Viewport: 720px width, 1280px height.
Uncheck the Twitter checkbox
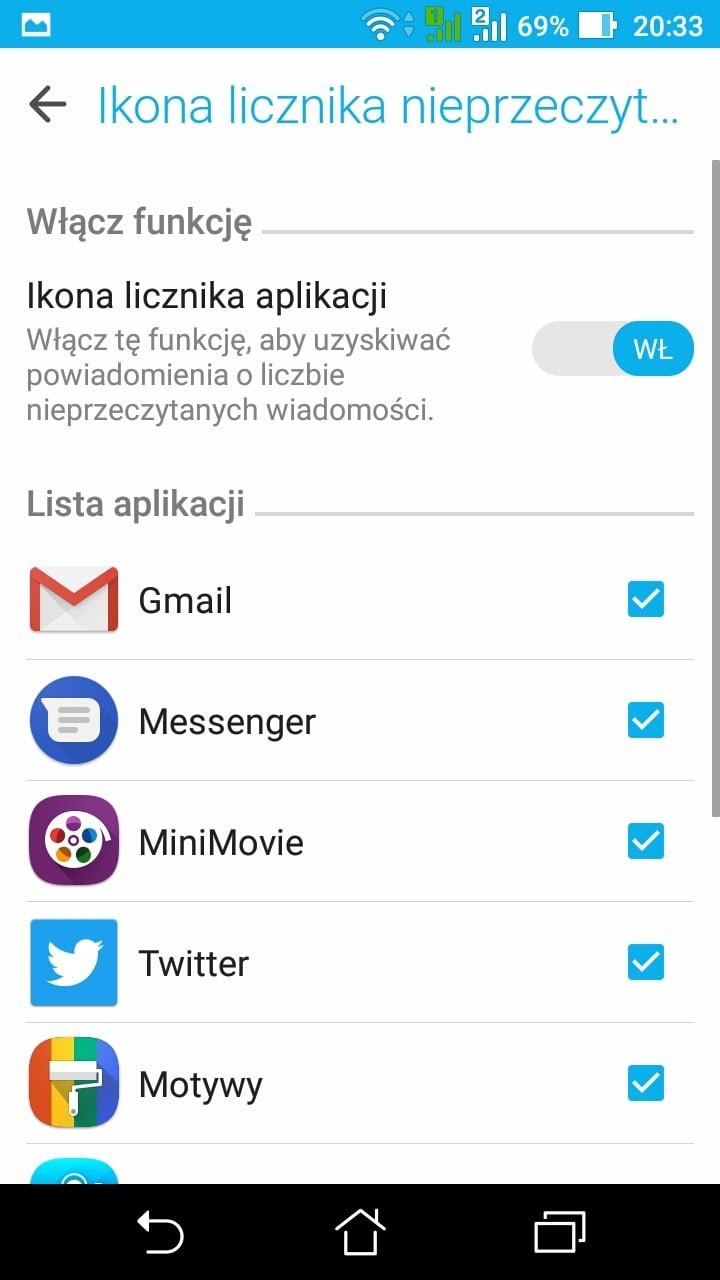(645, 963)
